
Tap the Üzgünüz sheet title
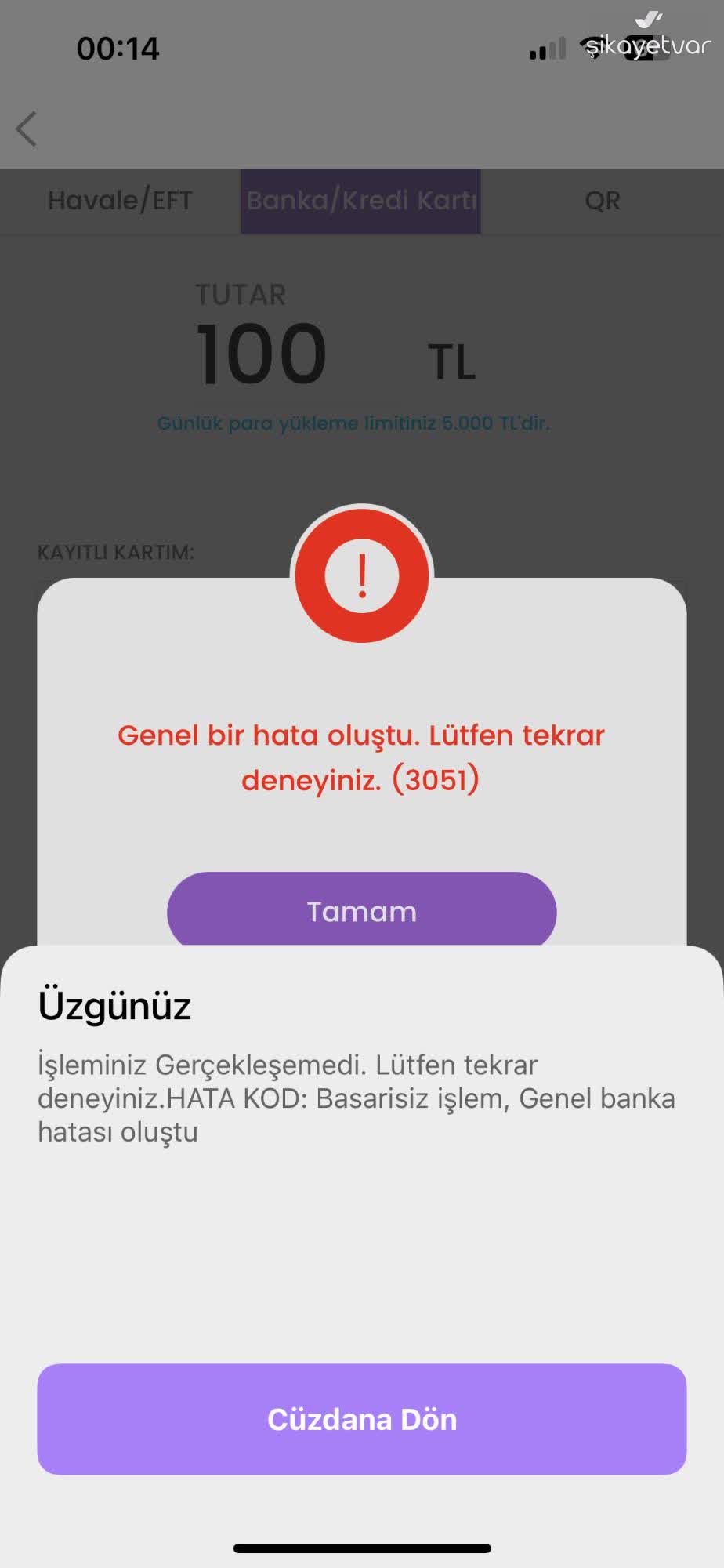pyautogui.click(x=114, y=1006)
